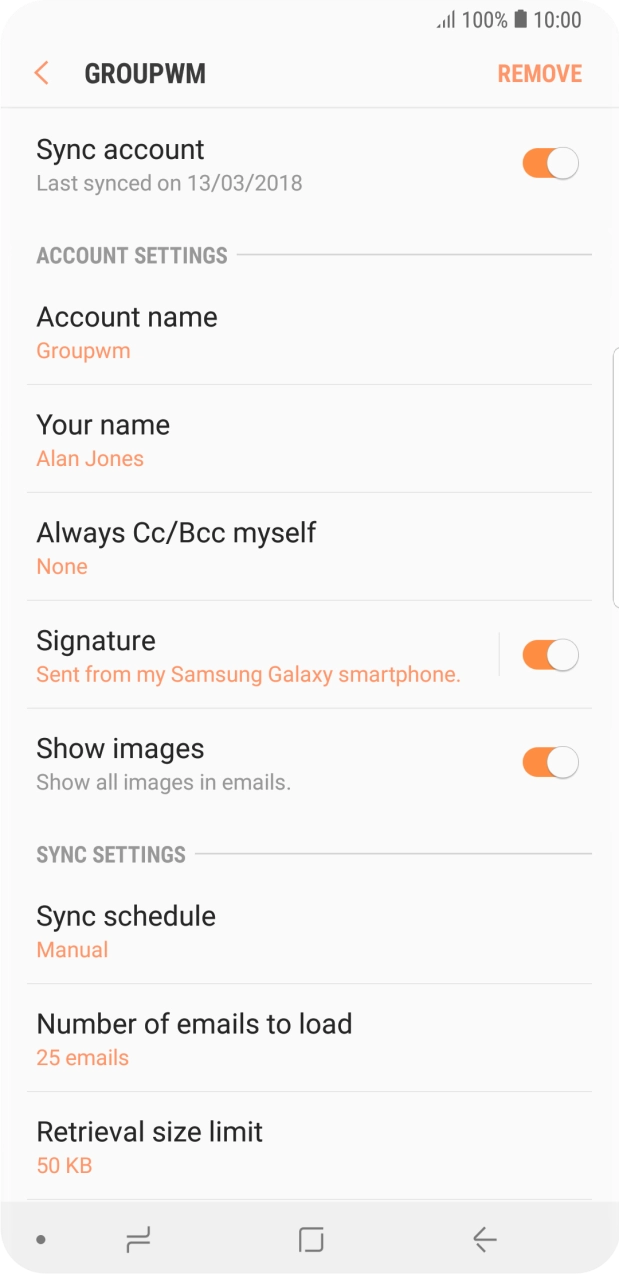Toggle Show images off

pyautogui.click(x=550, y=763)
